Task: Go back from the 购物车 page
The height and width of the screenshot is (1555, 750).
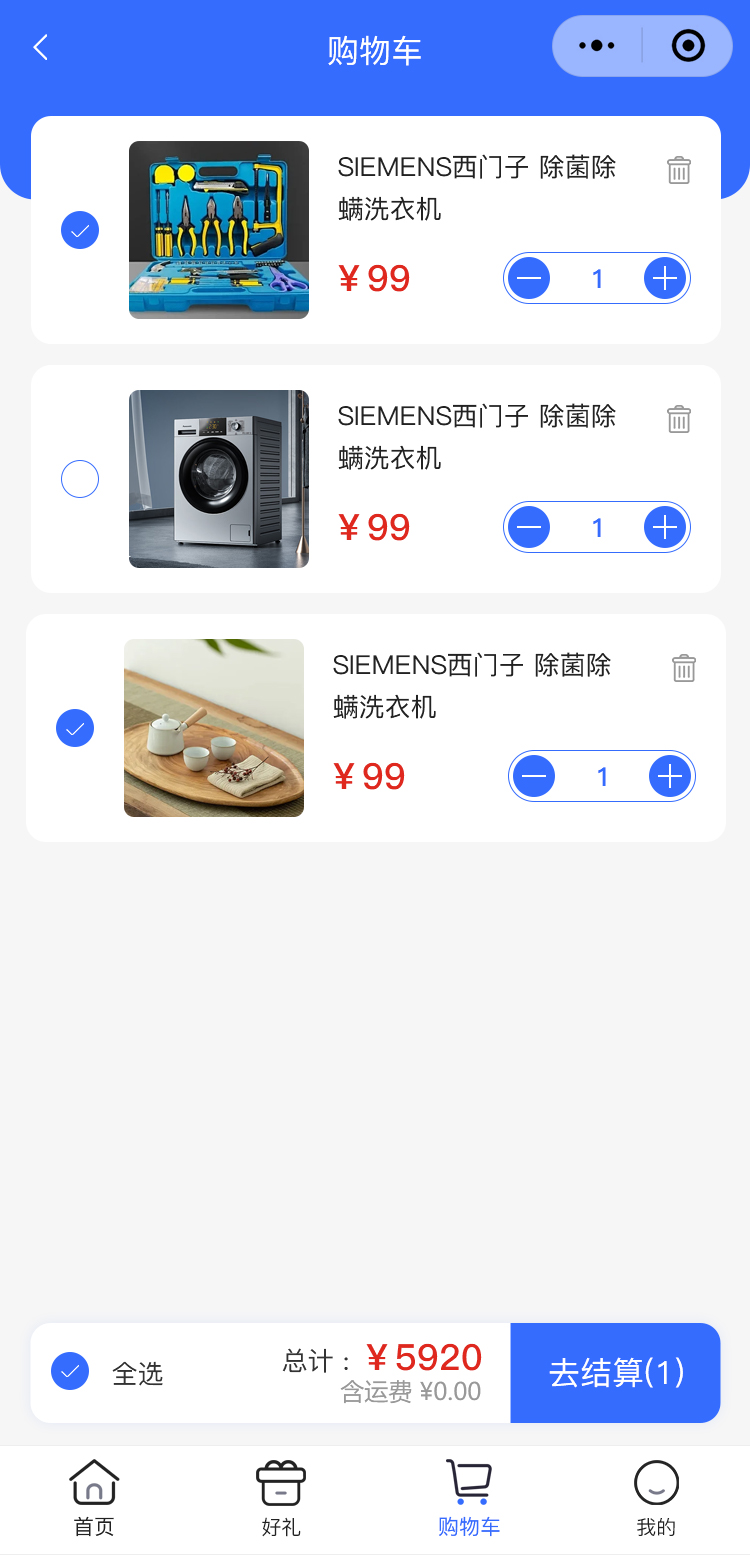Action: tap(41, 48)
